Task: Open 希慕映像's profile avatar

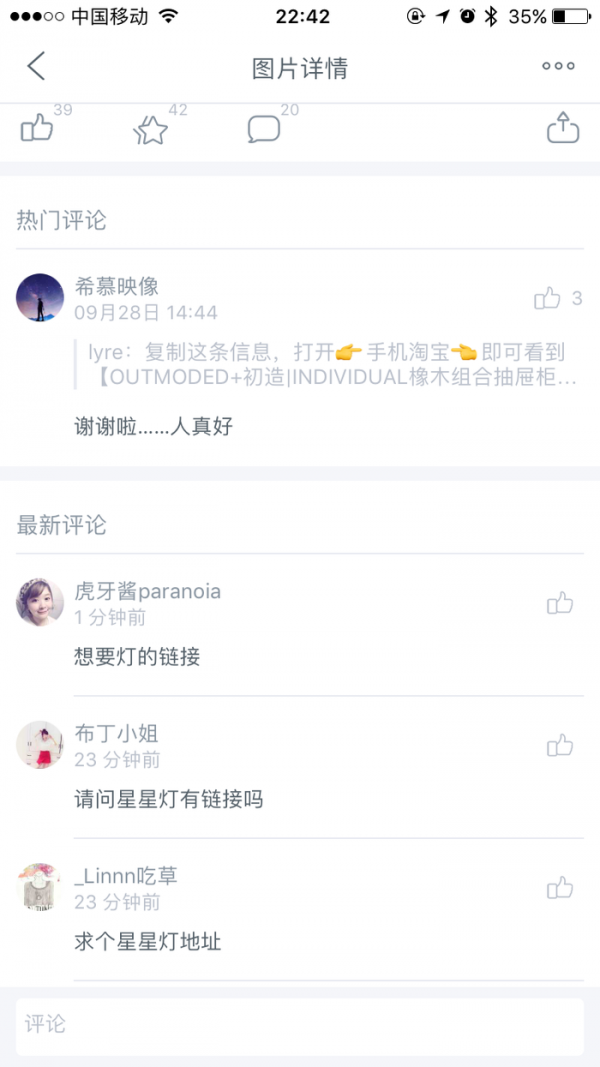Action: 41,298
